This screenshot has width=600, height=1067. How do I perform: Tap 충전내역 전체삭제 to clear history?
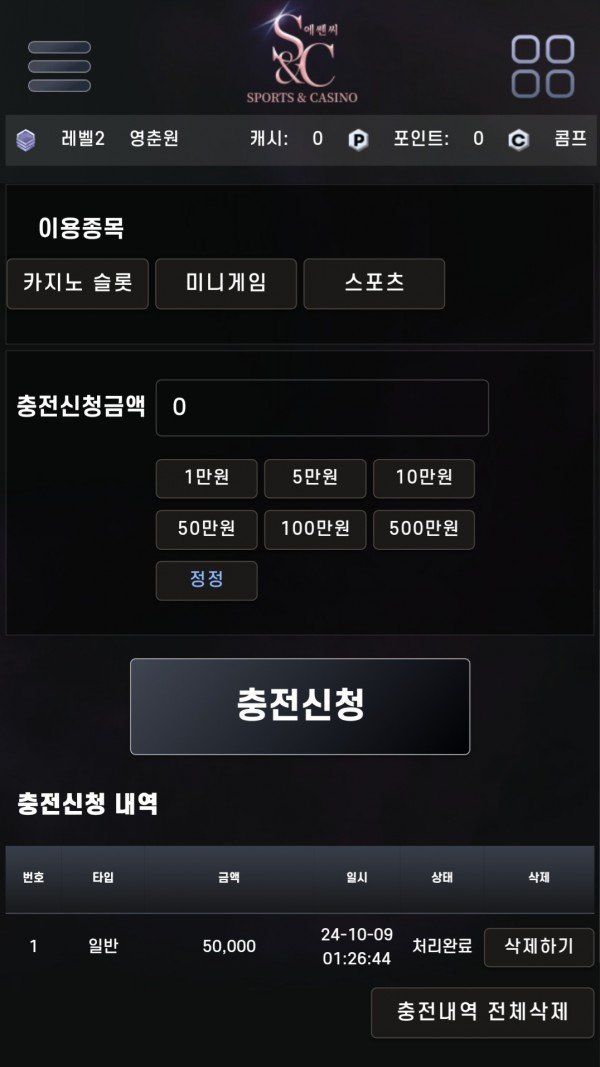click(x=482, y=1012)
